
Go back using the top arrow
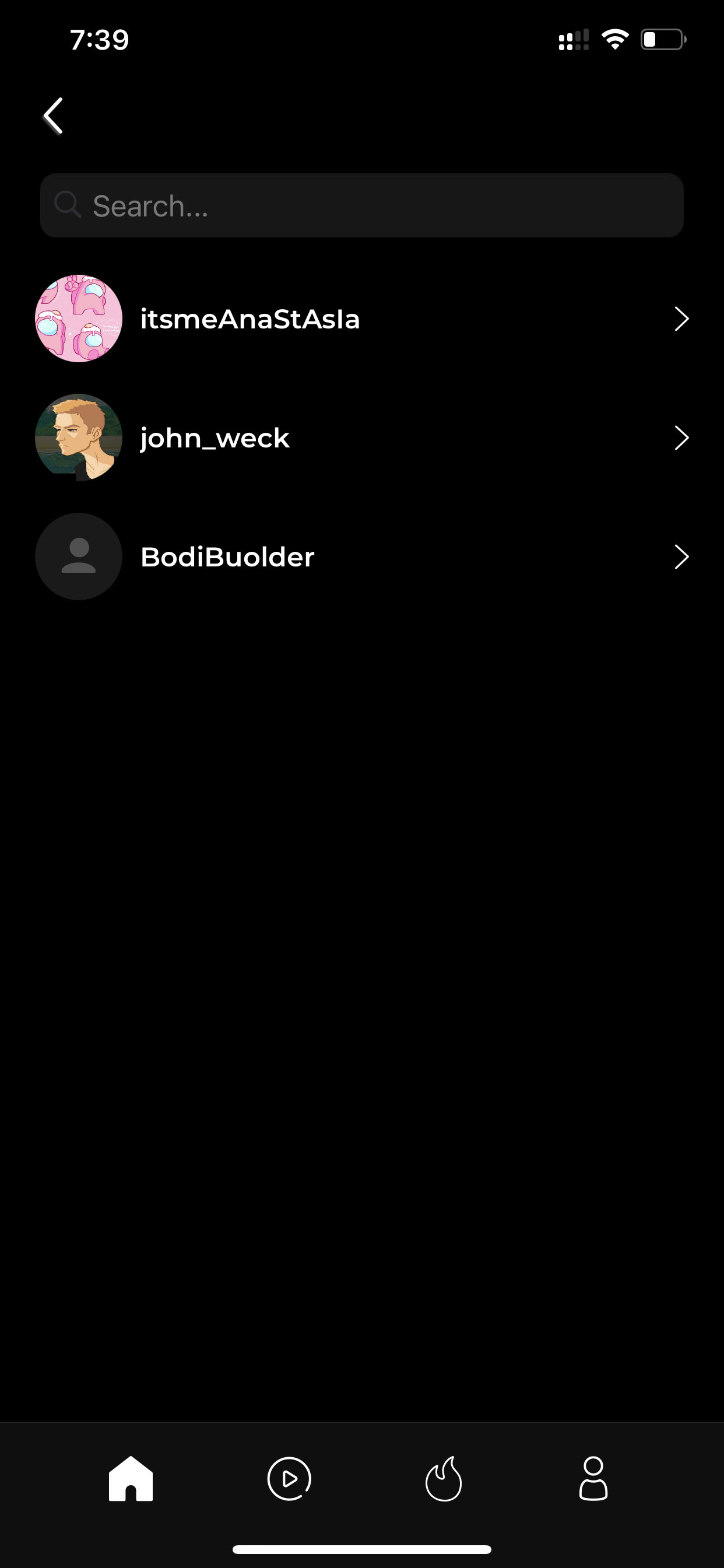(54, 116)
